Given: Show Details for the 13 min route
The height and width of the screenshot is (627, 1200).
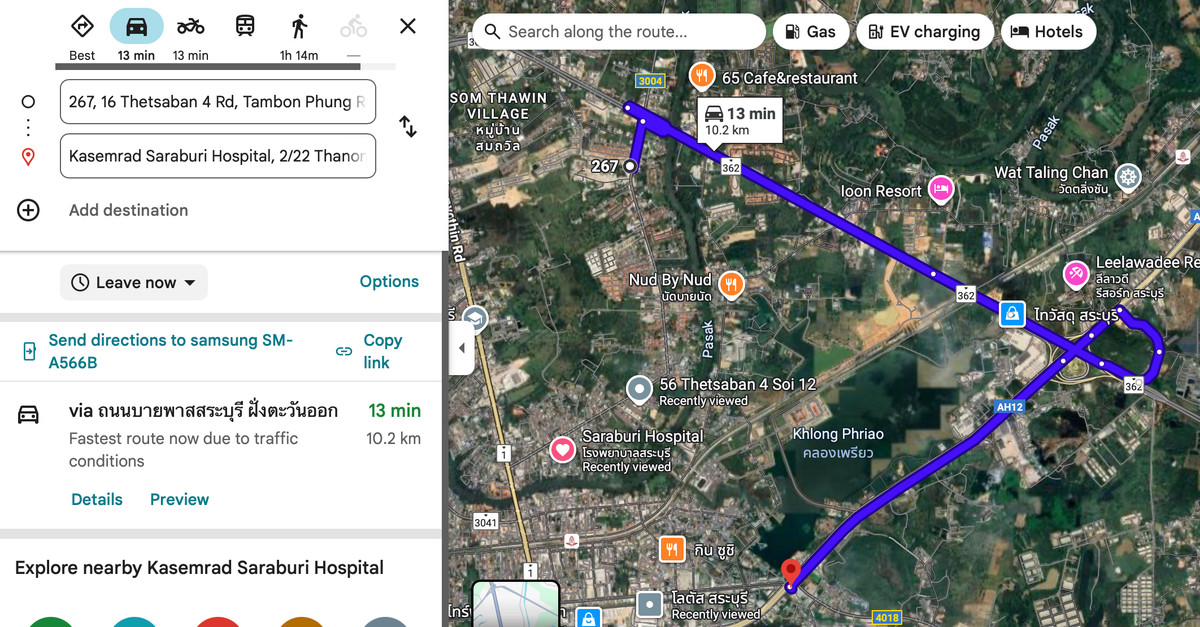Looking at the screenshot, I should [x=97, y=499].
